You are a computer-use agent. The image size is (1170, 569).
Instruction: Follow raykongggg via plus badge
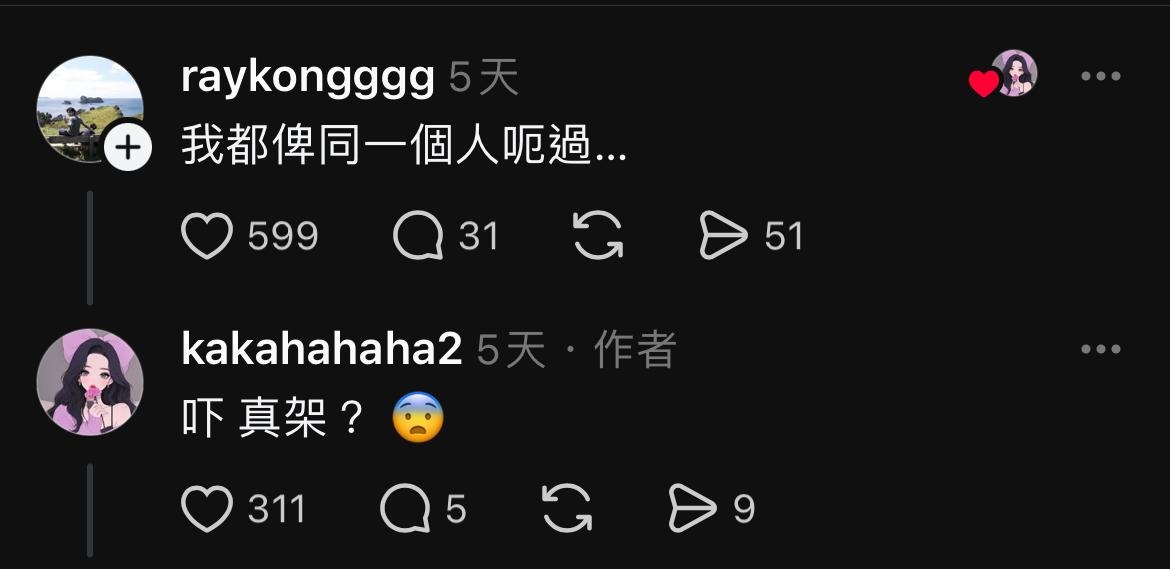click(127, 148)
